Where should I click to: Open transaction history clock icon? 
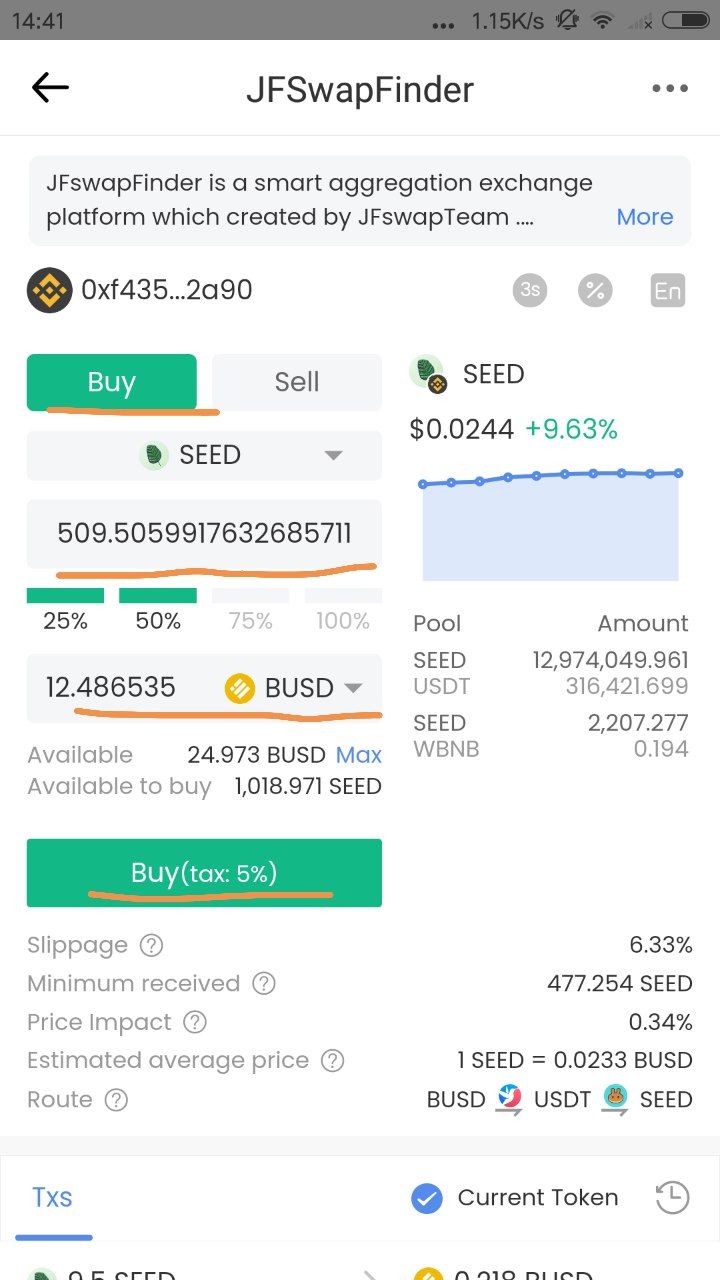click(672, 1197)
